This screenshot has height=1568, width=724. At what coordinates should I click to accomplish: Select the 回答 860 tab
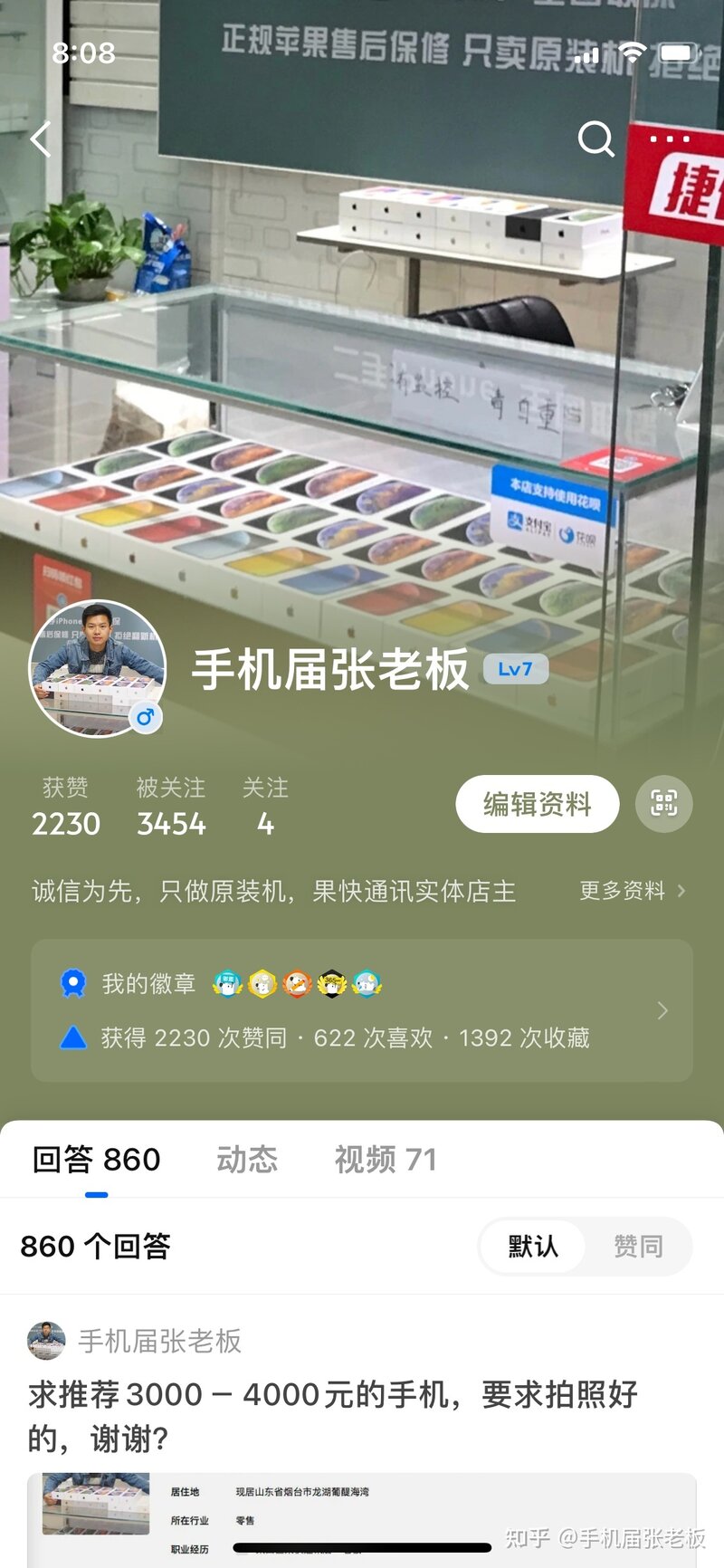tap(96, 1159)
